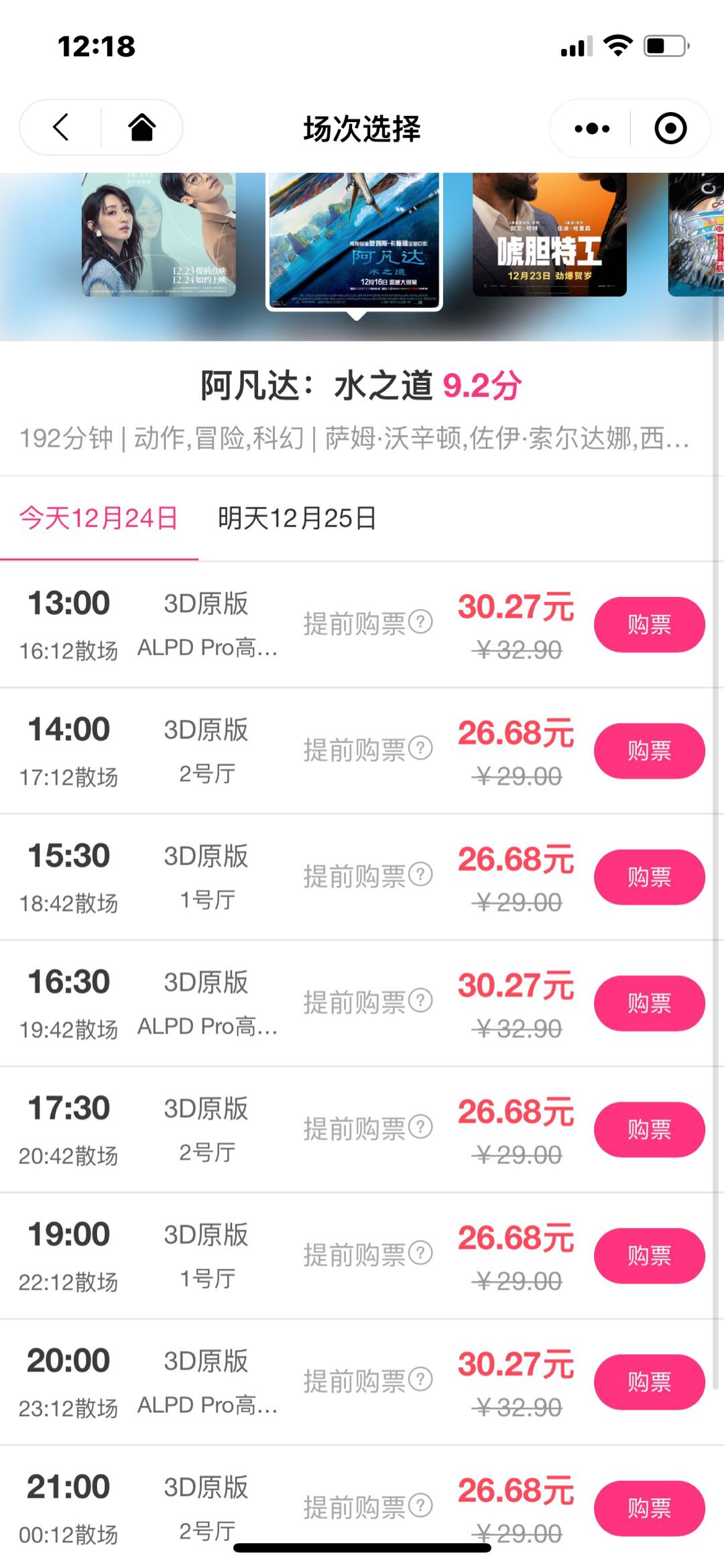Buy ticket for the 17:30 showing

[x=649, y=1129]
